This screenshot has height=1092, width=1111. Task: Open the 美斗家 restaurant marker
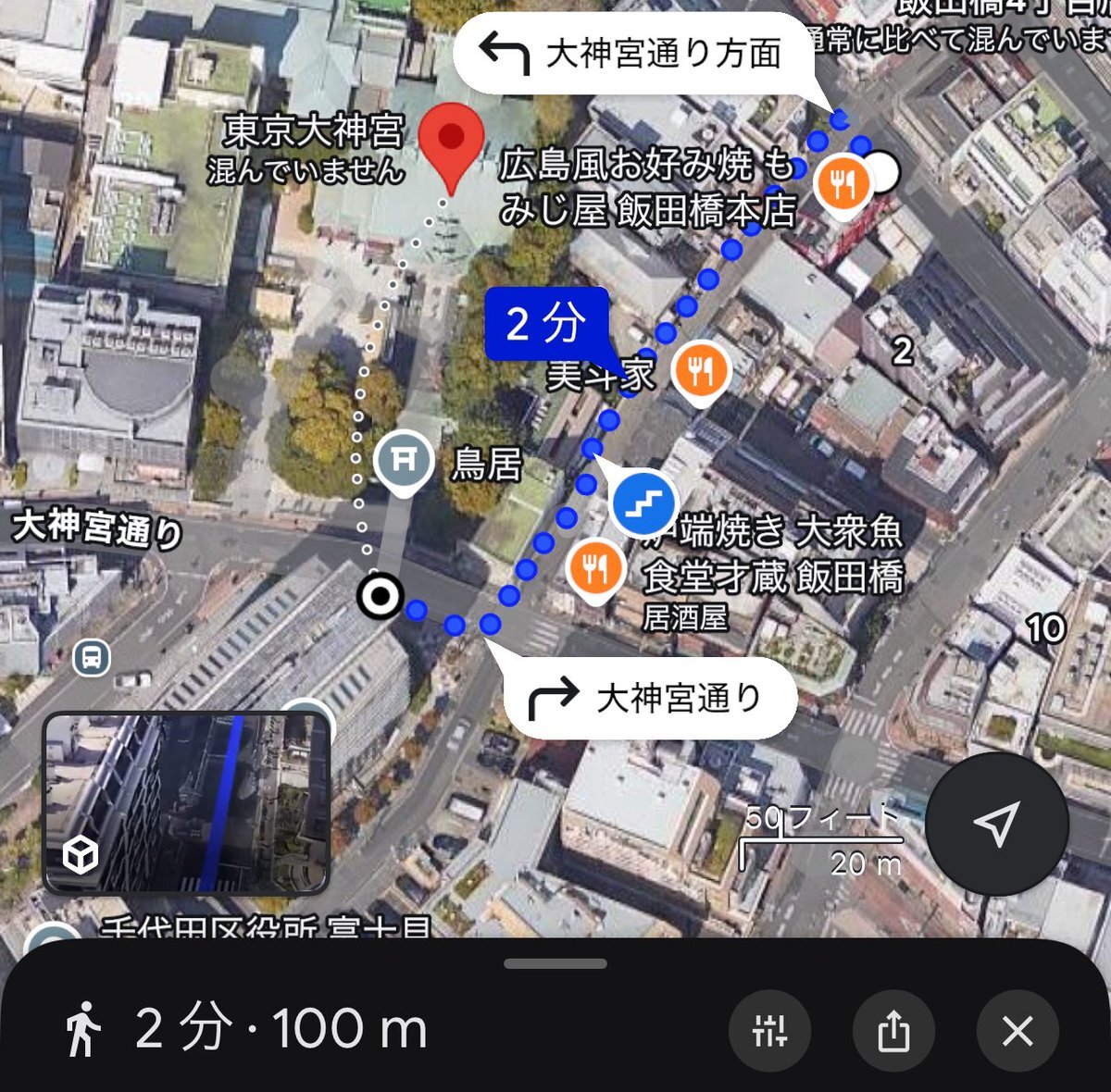coord(701,372)
